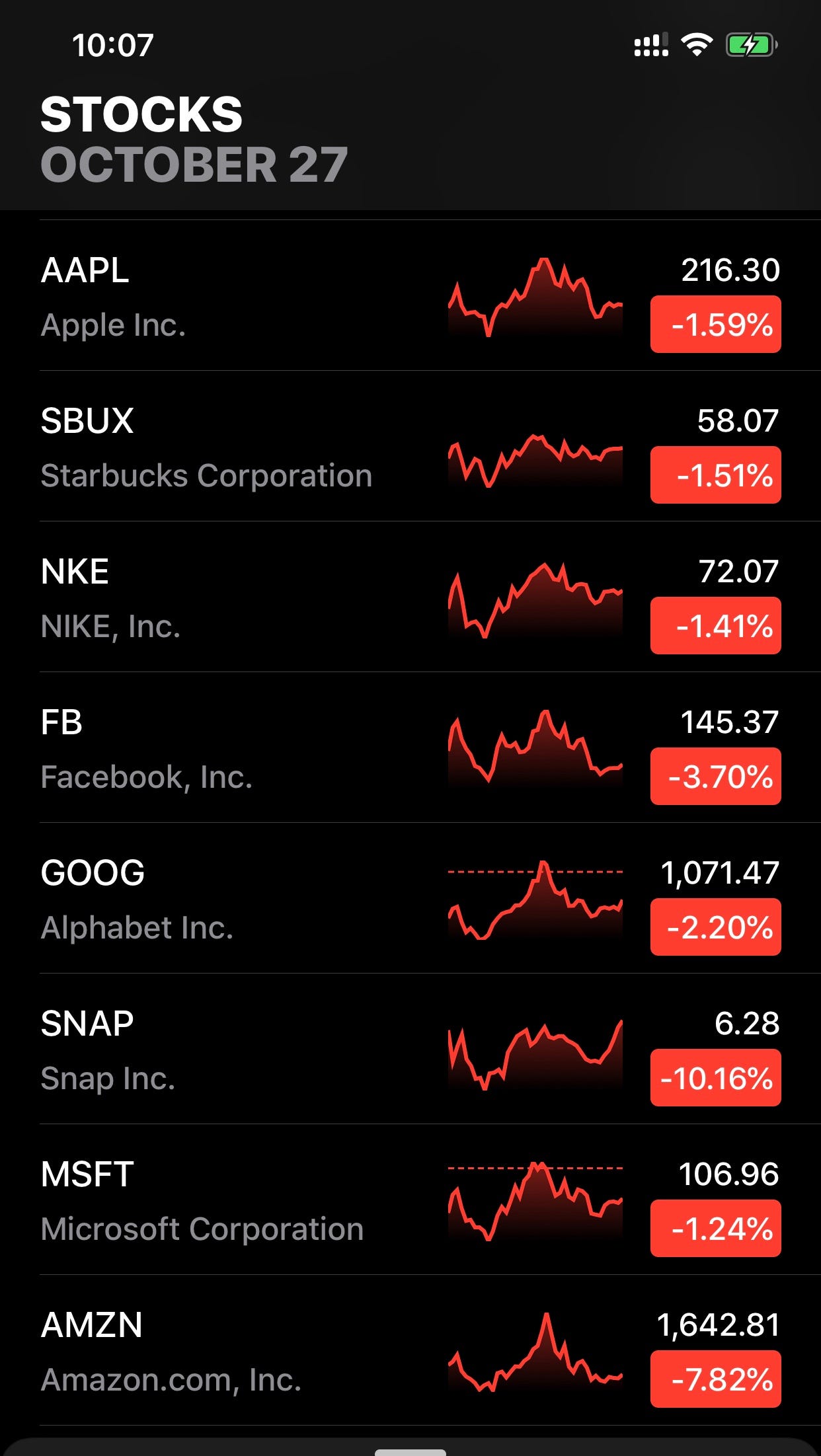The height and width of the screenshot is (1456, 821).
Task: Tap the -10.16% change badge for SNAP
Action: tap(715, 1077)
